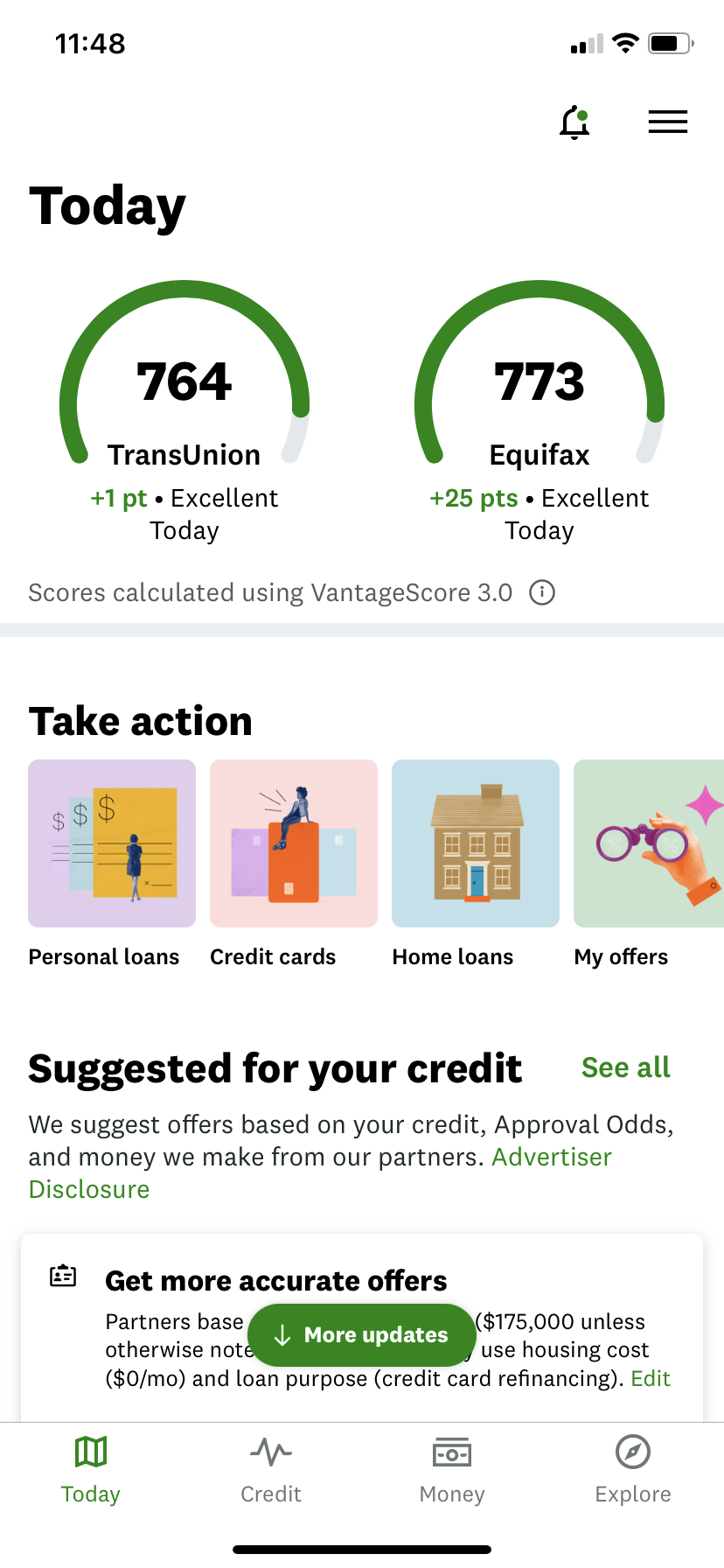
Task: Switch to the Explore tab
Action: tap(633, 1468)
